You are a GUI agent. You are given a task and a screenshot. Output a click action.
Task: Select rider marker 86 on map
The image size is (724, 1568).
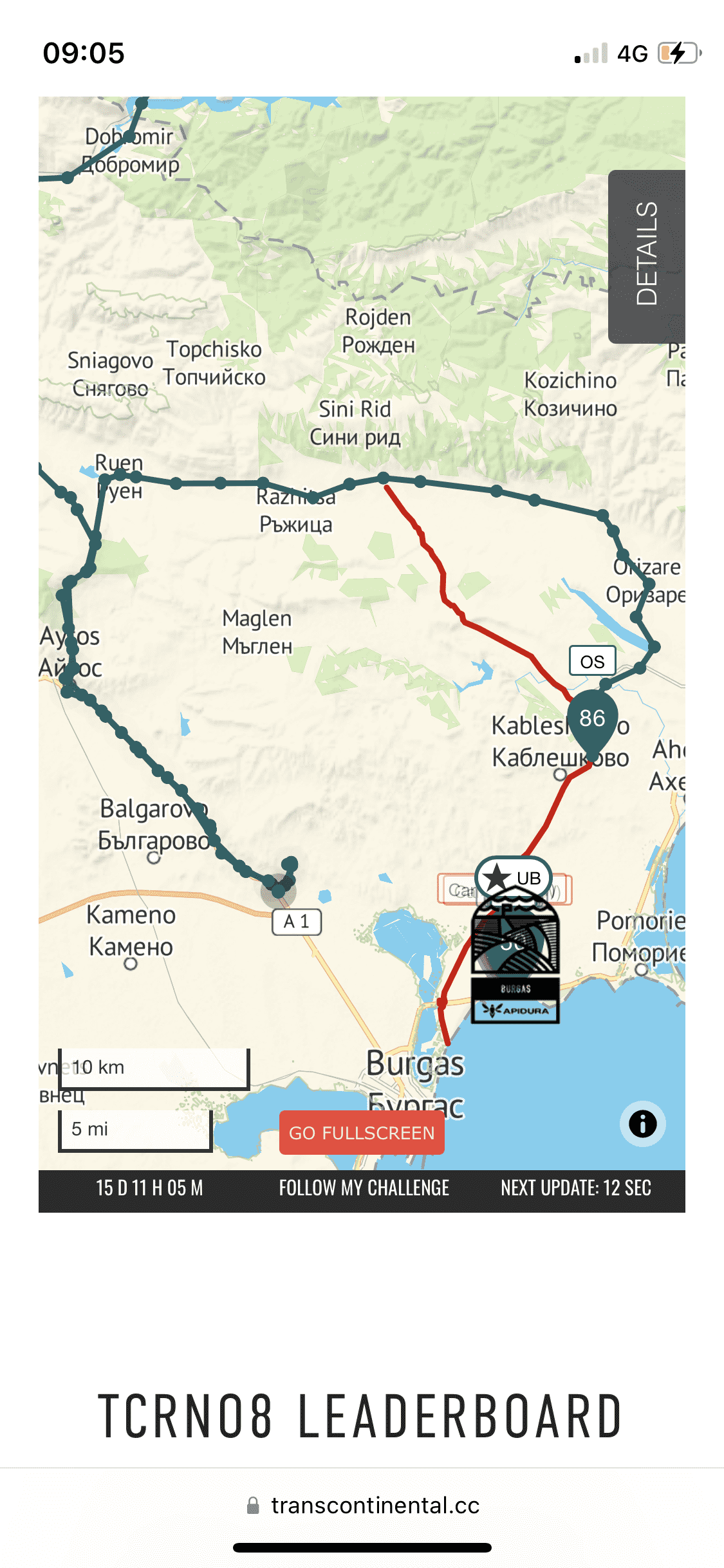[x=592, y=720]
